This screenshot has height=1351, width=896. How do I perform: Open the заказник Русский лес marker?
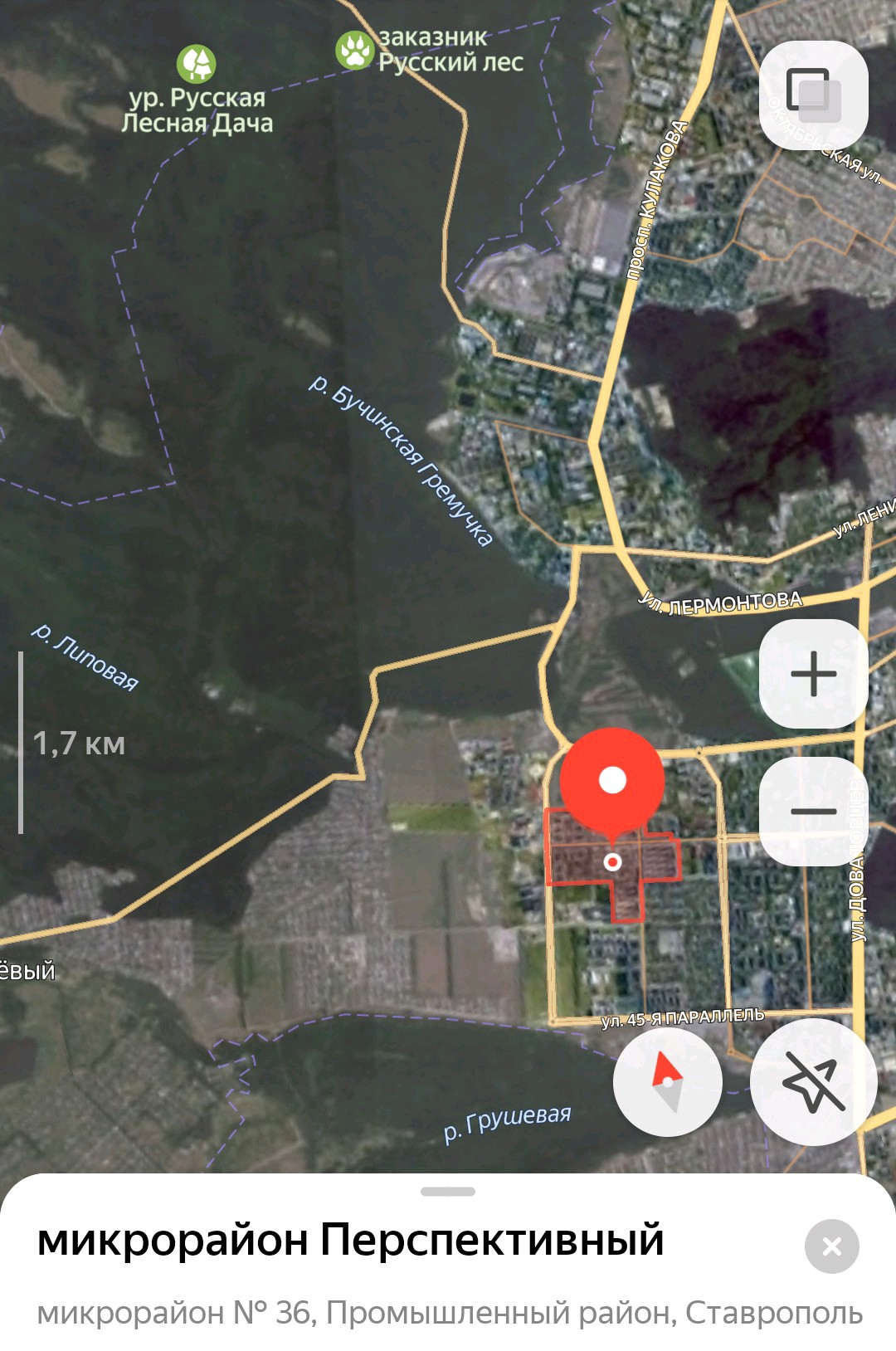click(x=355, y=50)
